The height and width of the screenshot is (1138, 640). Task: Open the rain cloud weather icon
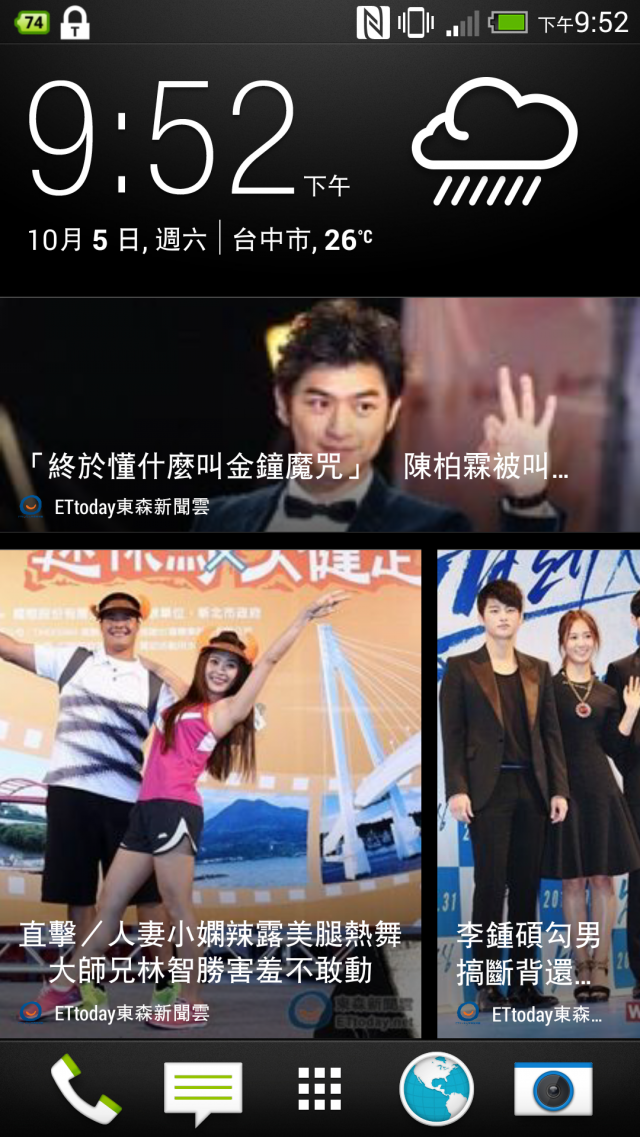point(494,142)
